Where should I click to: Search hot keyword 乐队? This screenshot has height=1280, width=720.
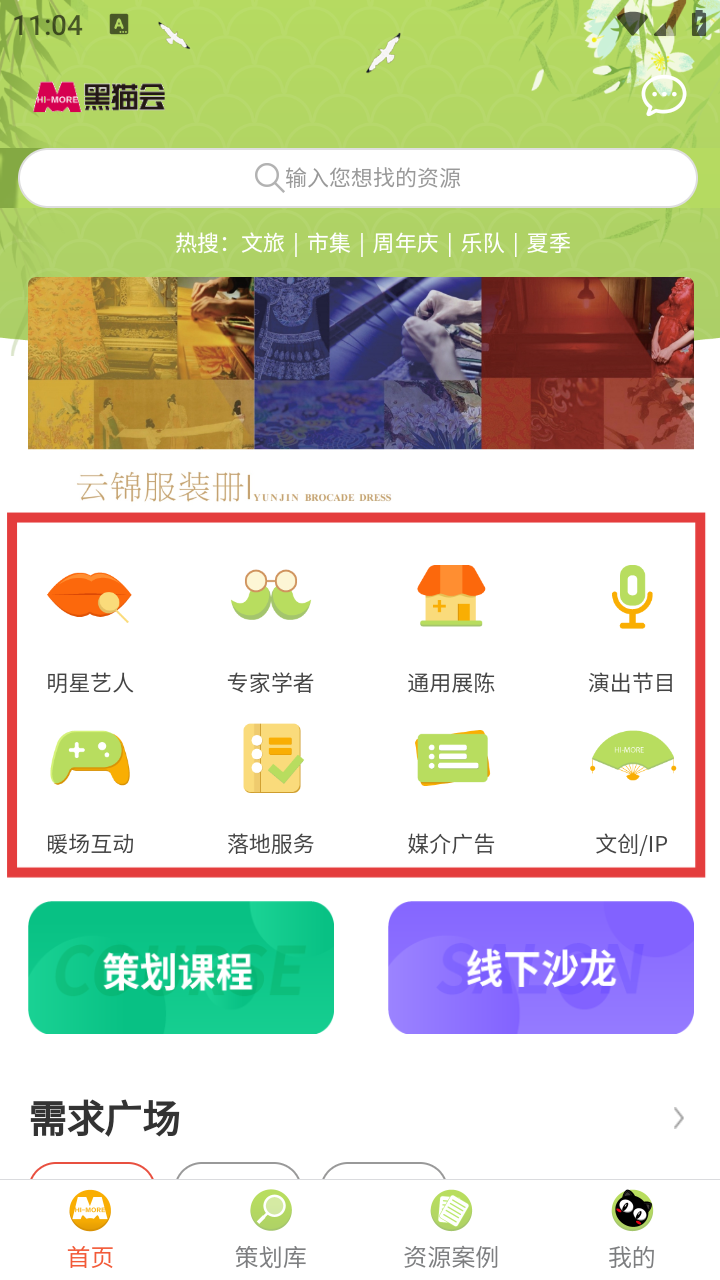click(x=482, y=243)
